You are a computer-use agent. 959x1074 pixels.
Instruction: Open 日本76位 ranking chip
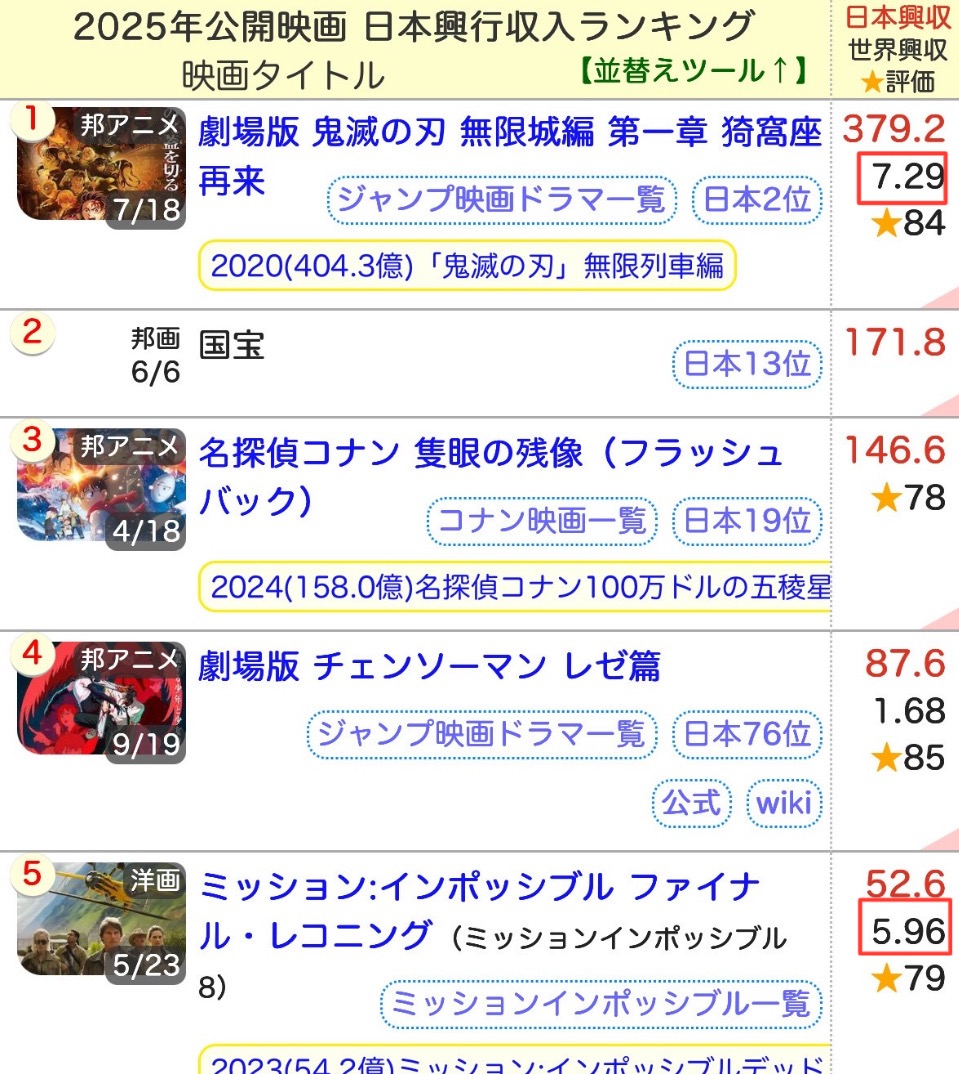coord(746,735)
